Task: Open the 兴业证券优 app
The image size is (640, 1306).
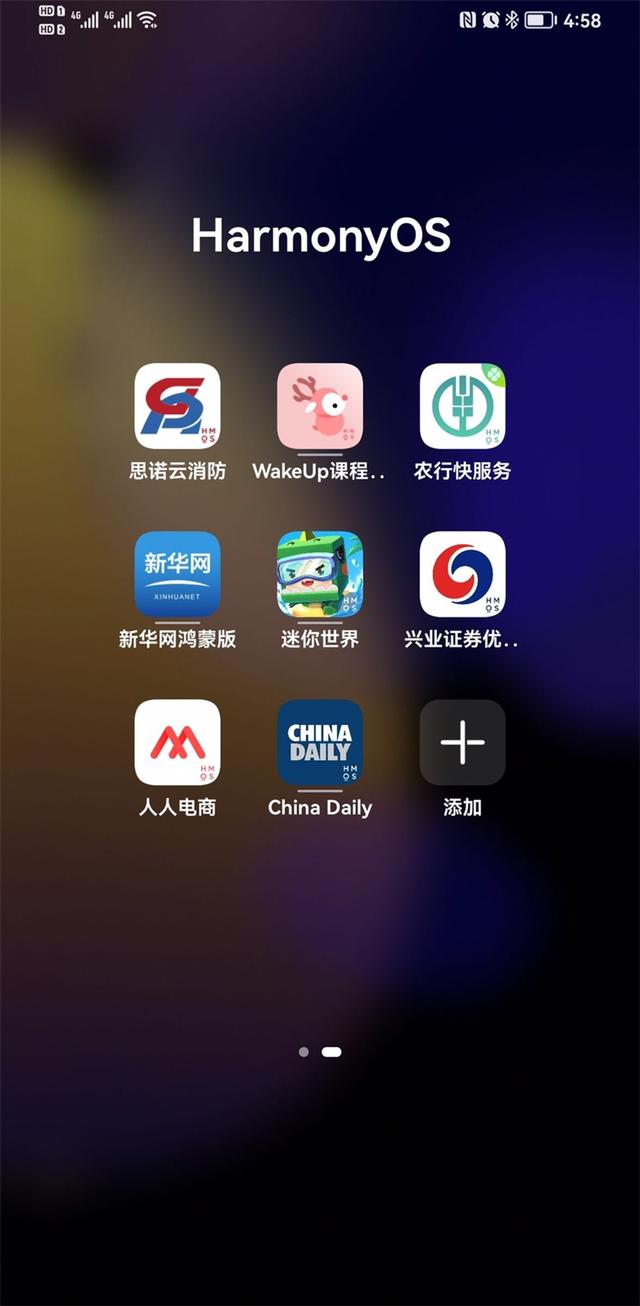Action: point(462,574)
